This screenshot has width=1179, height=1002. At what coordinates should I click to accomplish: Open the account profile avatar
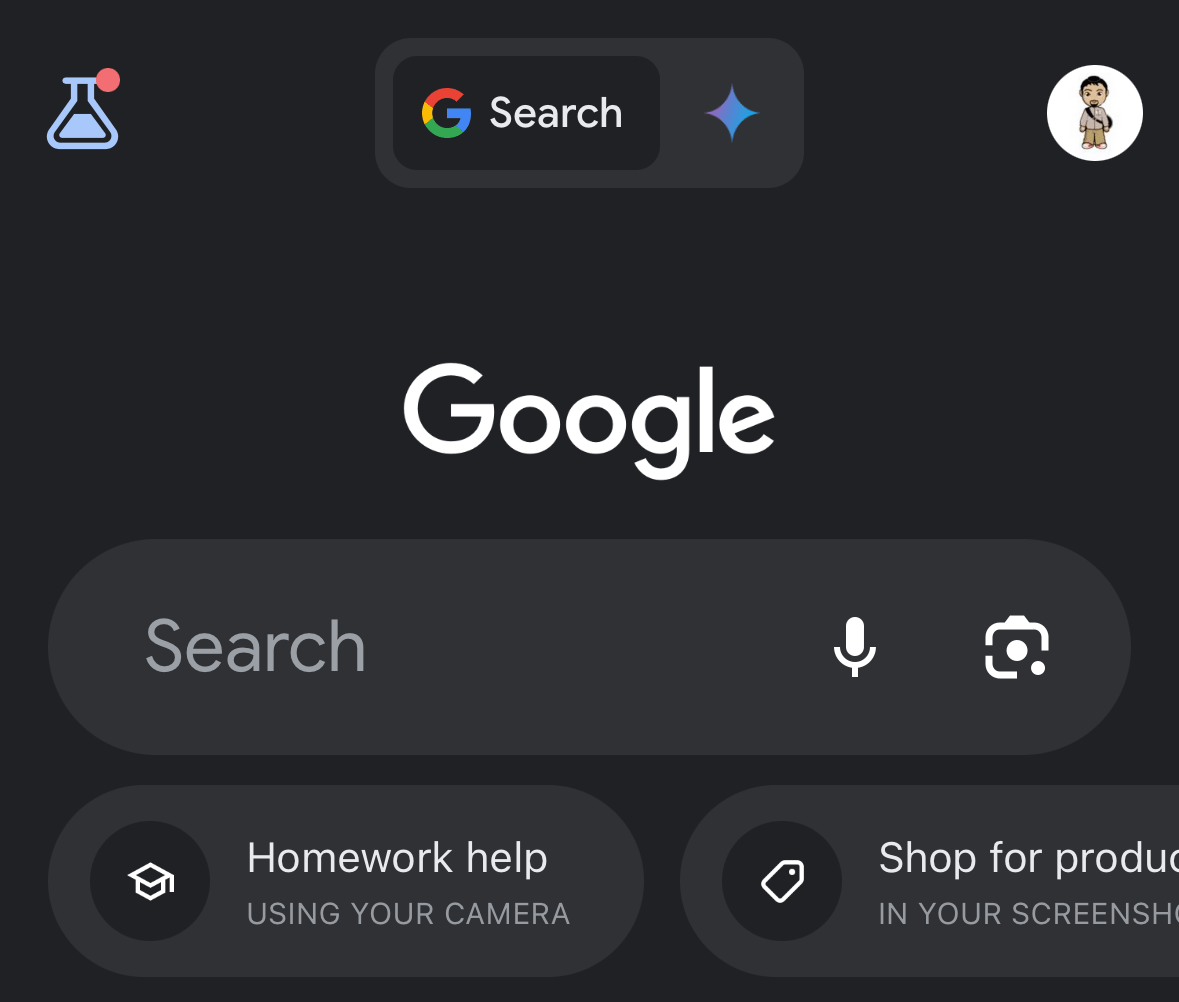(1094, 113)
